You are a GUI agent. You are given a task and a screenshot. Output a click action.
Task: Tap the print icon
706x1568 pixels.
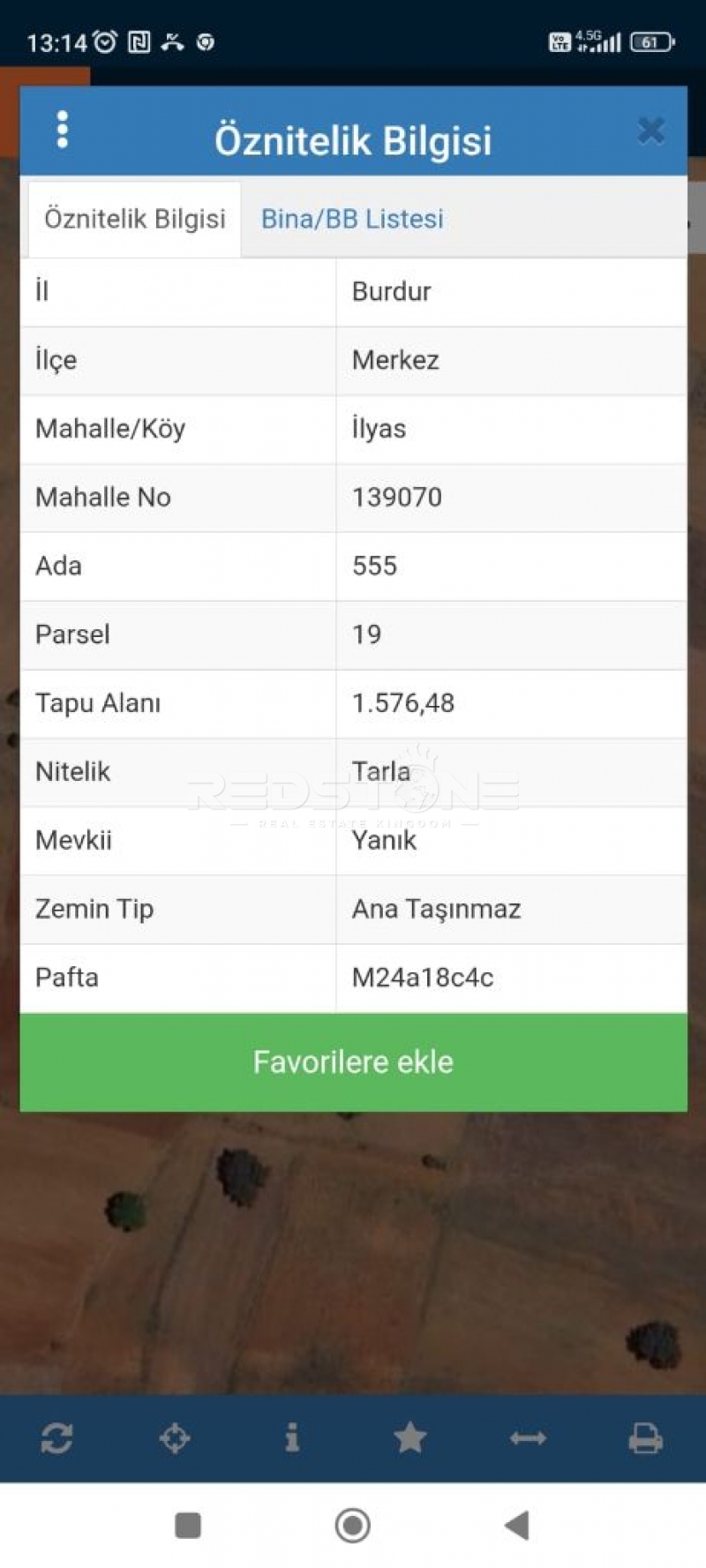tap(645, 1438)
